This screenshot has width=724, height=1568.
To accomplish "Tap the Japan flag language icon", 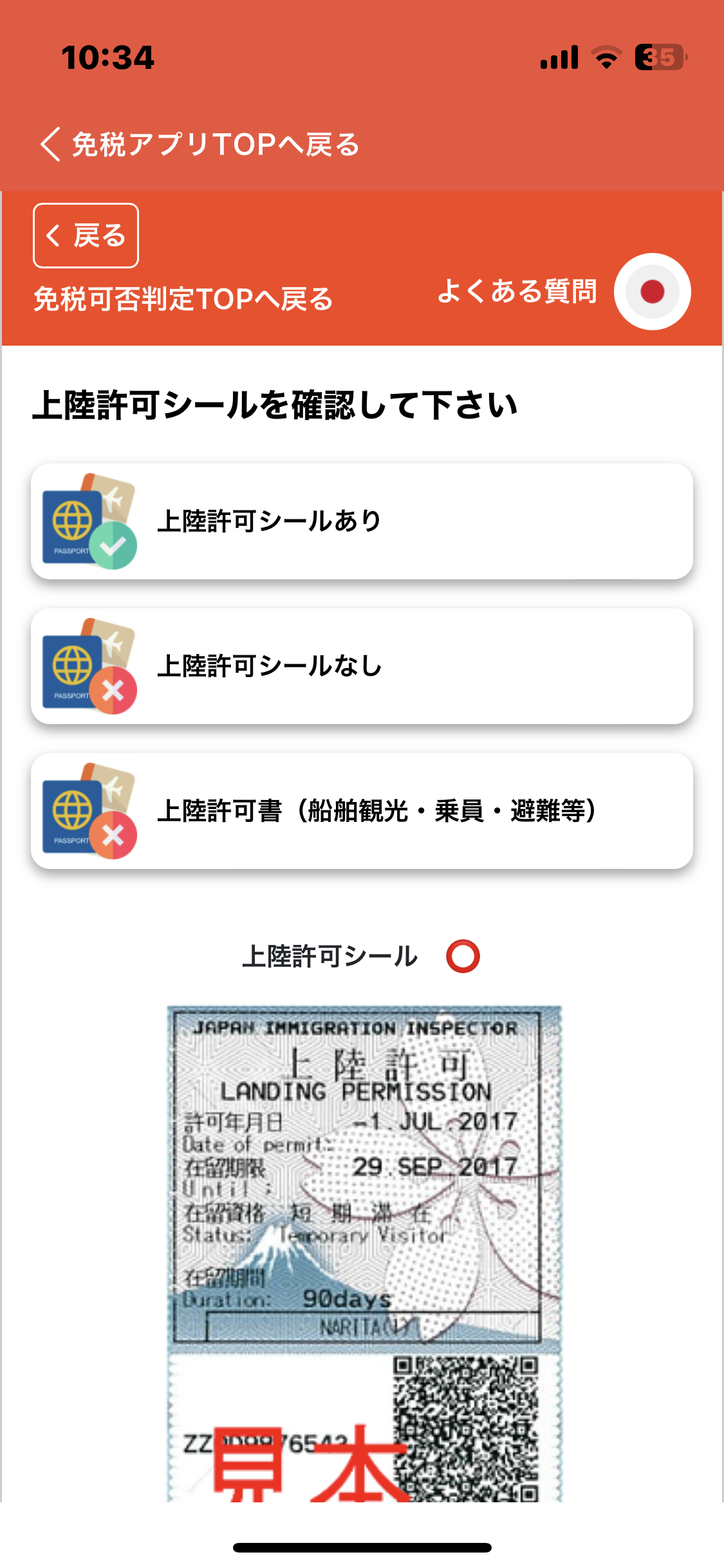I will pos(652,292).
